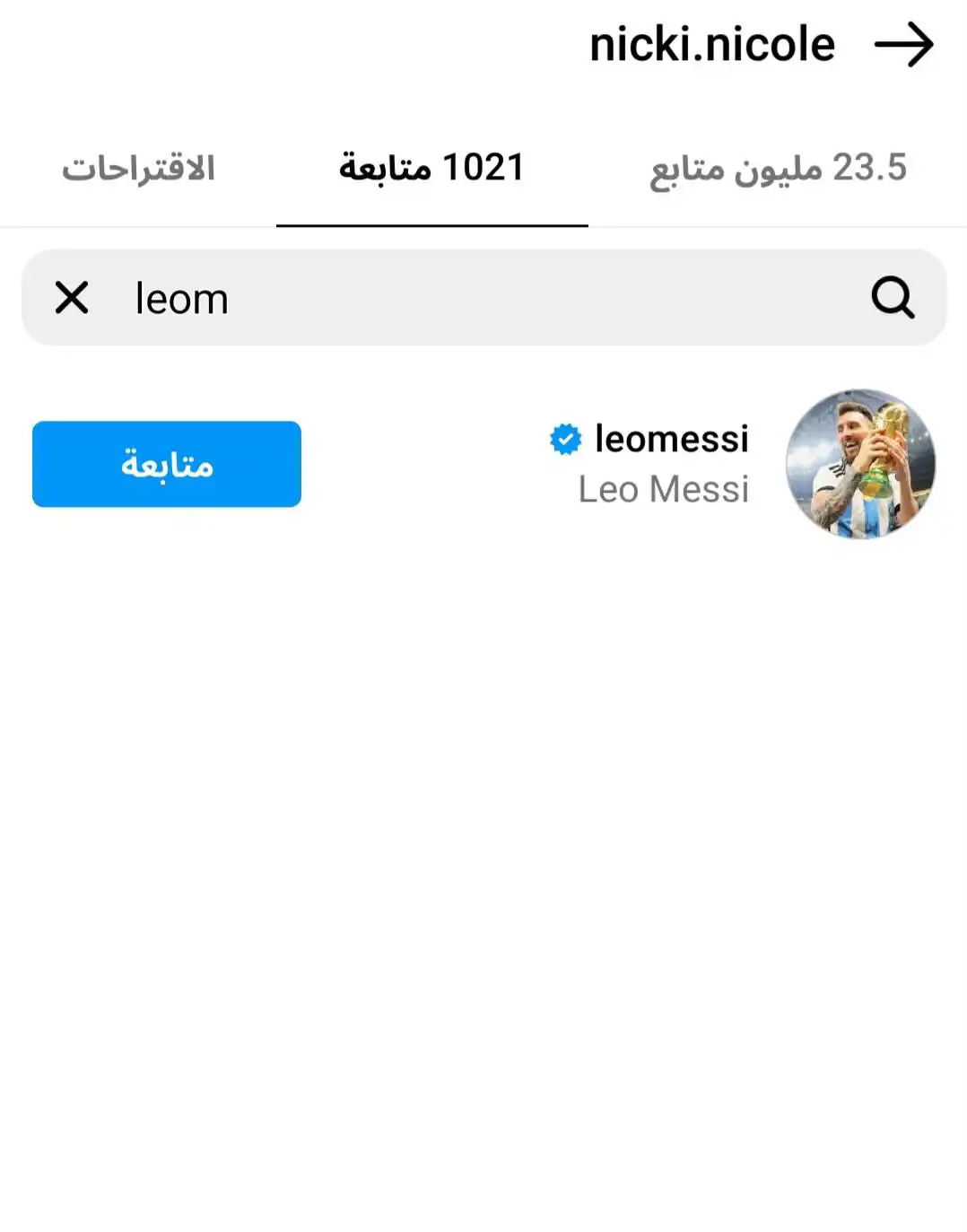Click the Leo Messi display name
This screenshot has height=1232, width=967.
point(664,490)
